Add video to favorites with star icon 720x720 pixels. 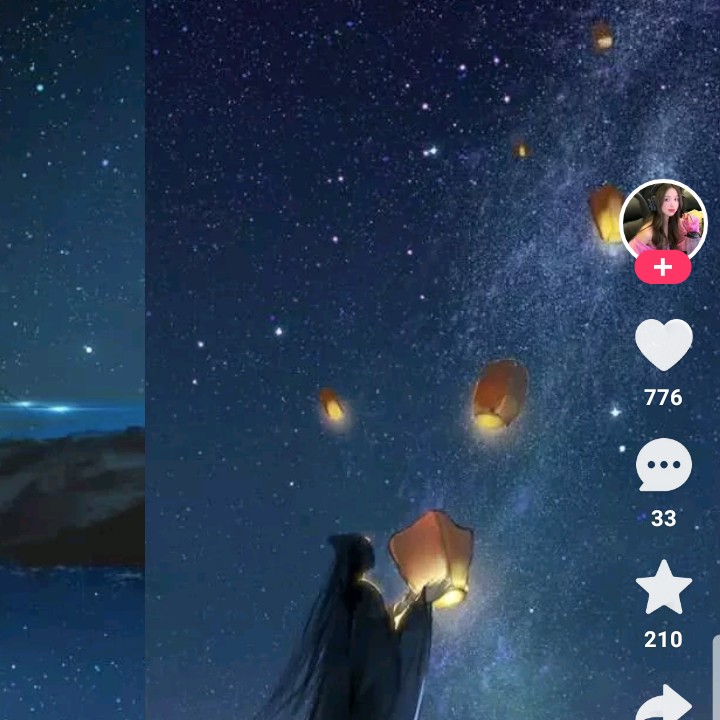664,588
